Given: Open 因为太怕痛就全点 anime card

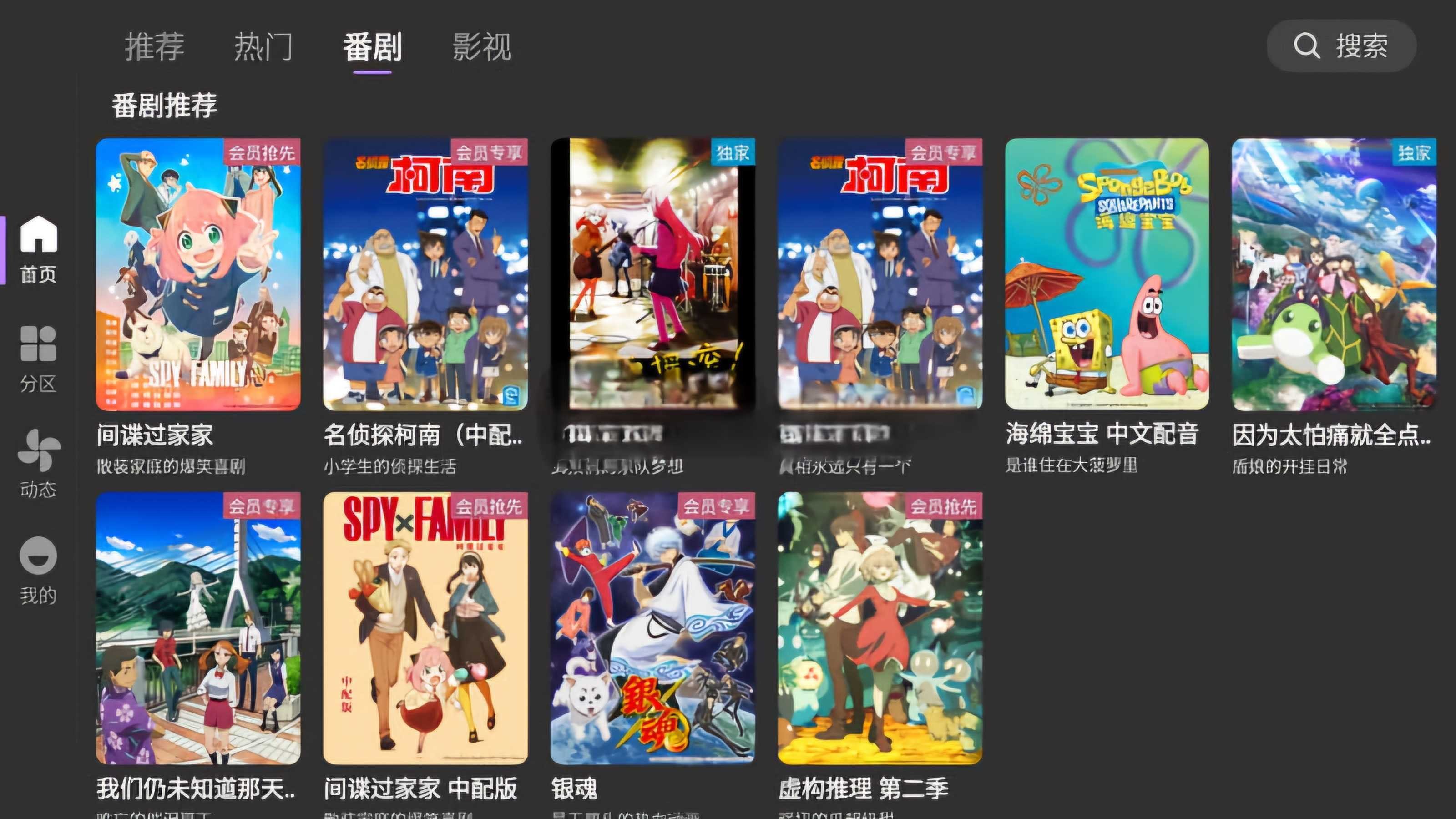Looking at the screenshot, I should pyautogui.click(x=1334, y=274).
